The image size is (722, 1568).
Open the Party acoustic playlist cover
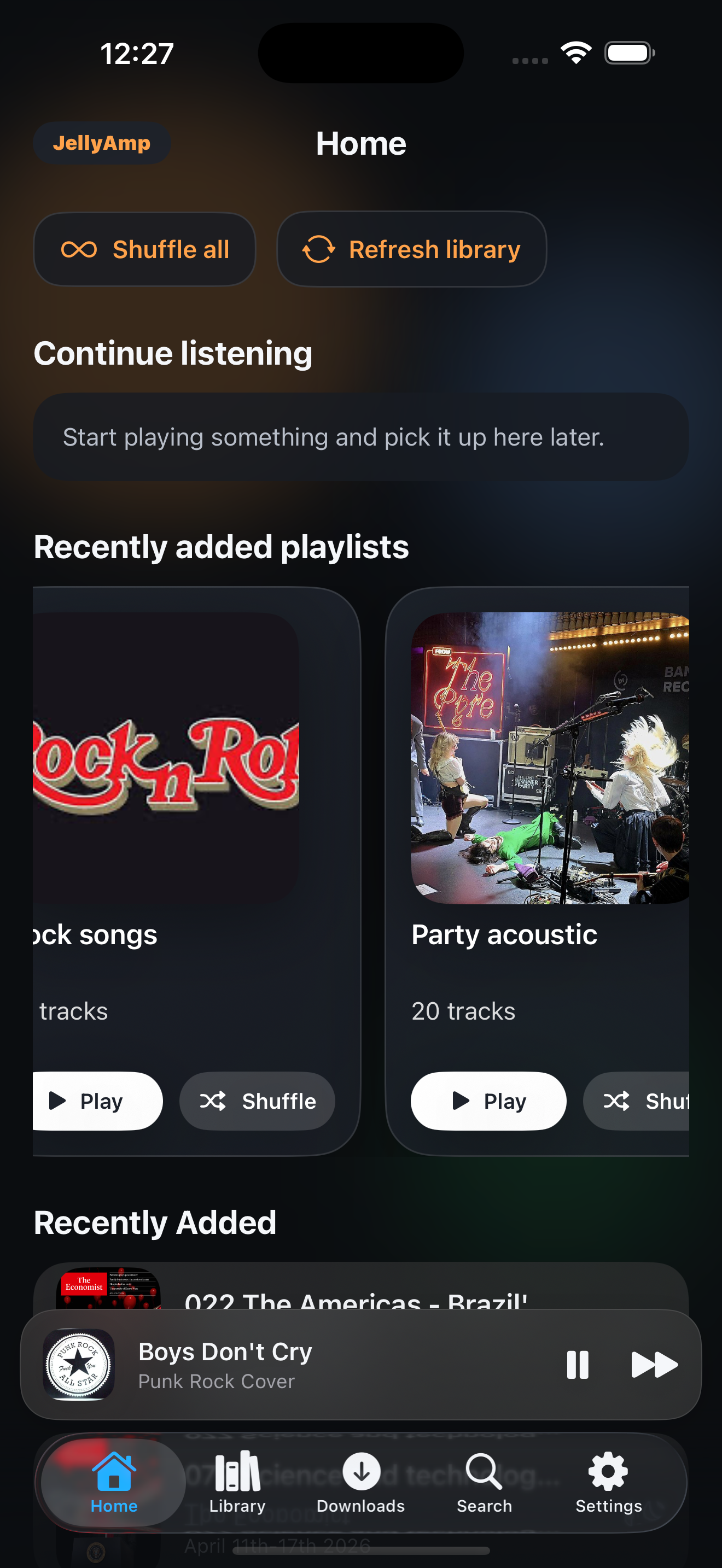pyautogui.click(x=549, y=757)
